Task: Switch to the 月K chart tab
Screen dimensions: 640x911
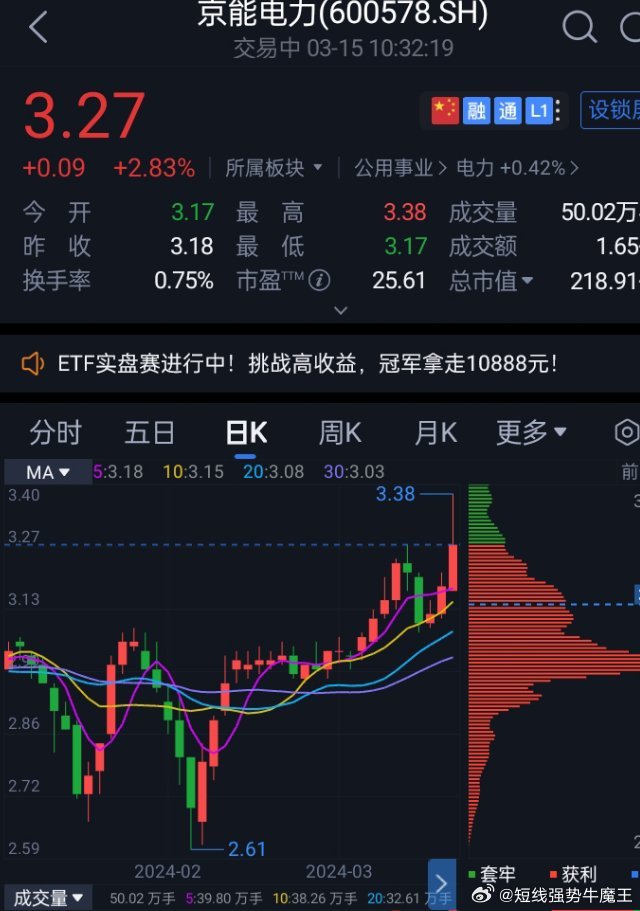Action: pyautogui.click(x=435, y=433)
